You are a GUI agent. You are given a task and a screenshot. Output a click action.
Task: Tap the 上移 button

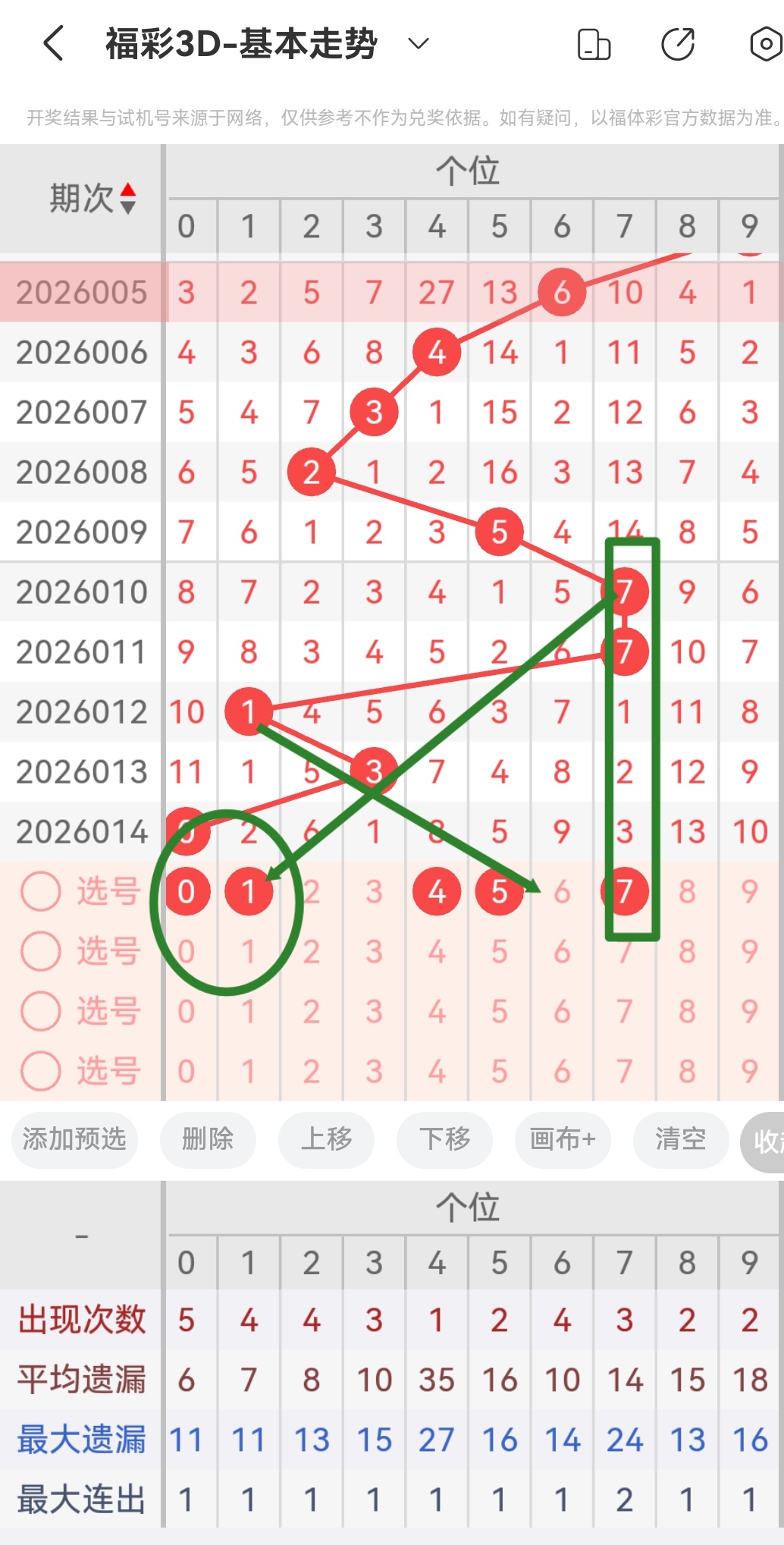(327, 1140)
